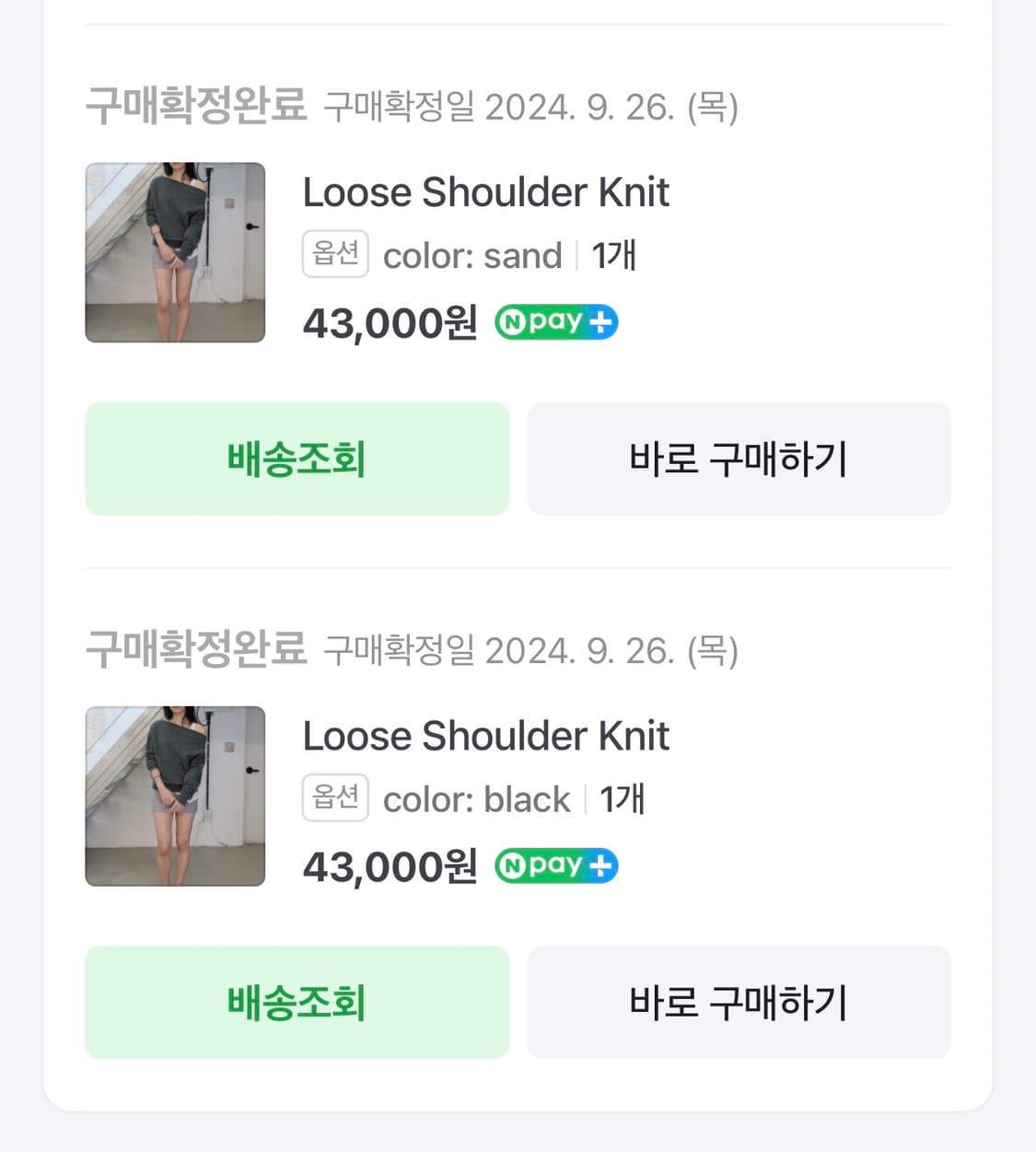Open the second Loose Shoulder Knit product link
The height and width of the screenshot is (1152, 1036).
pyautogui.click(x=486, y=737)
